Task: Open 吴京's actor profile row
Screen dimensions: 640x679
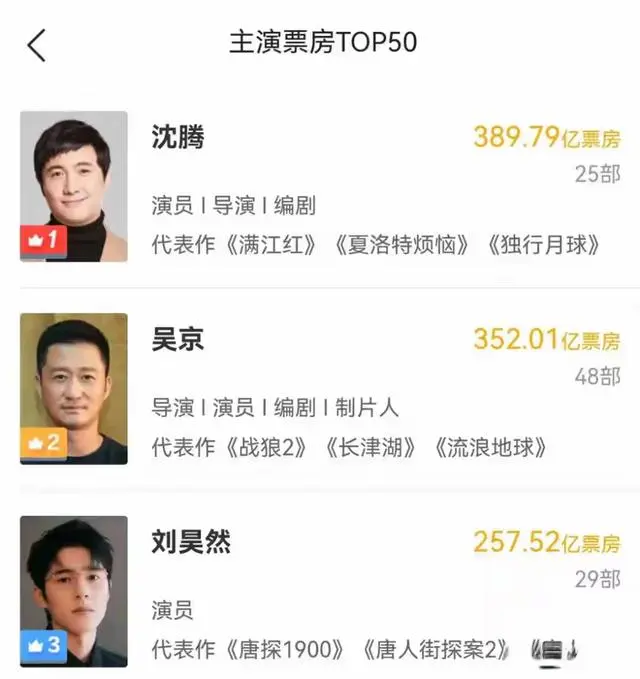Action: (330, 389)
